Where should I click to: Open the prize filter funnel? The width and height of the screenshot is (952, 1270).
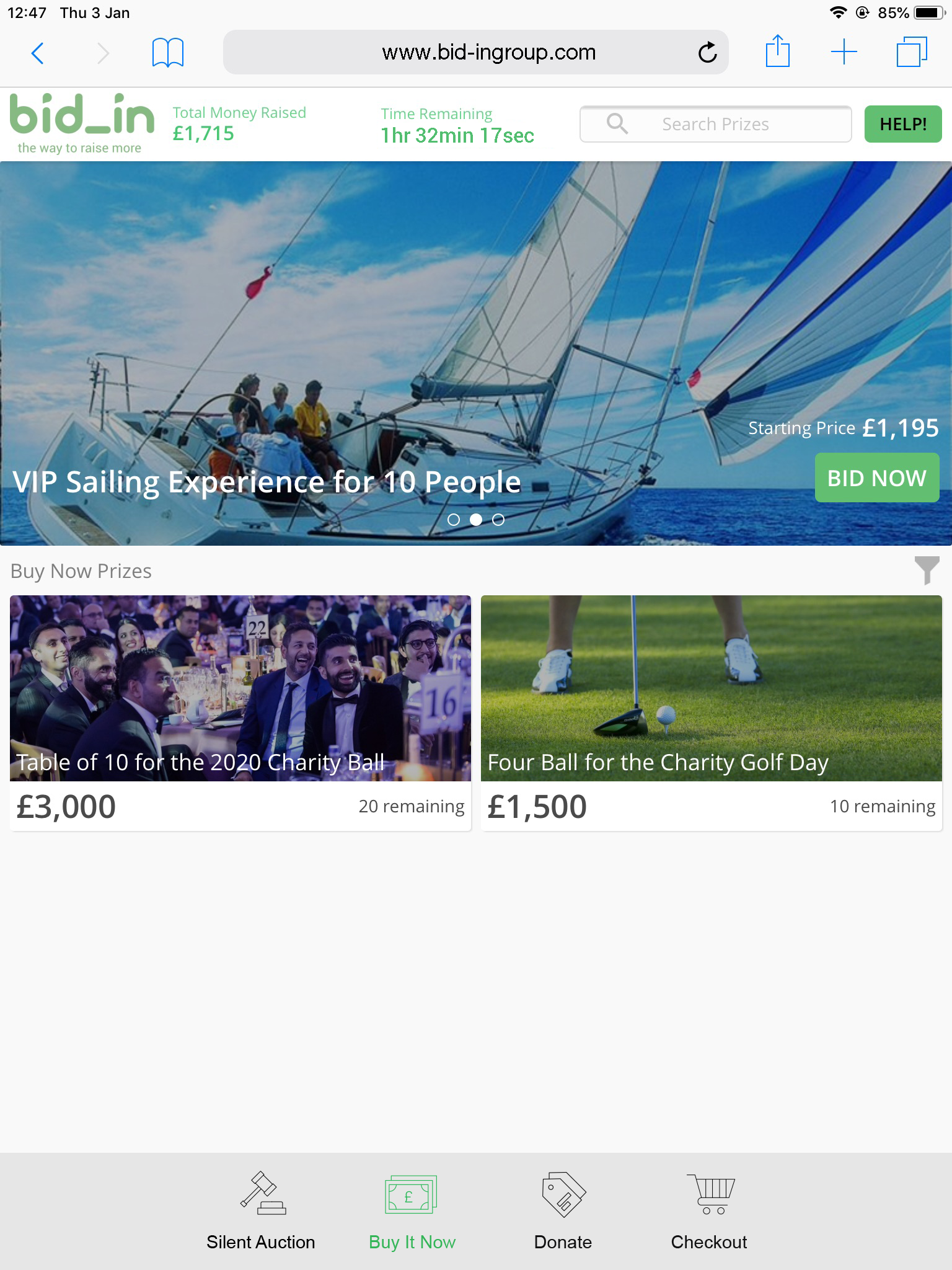tap(927, 570)
